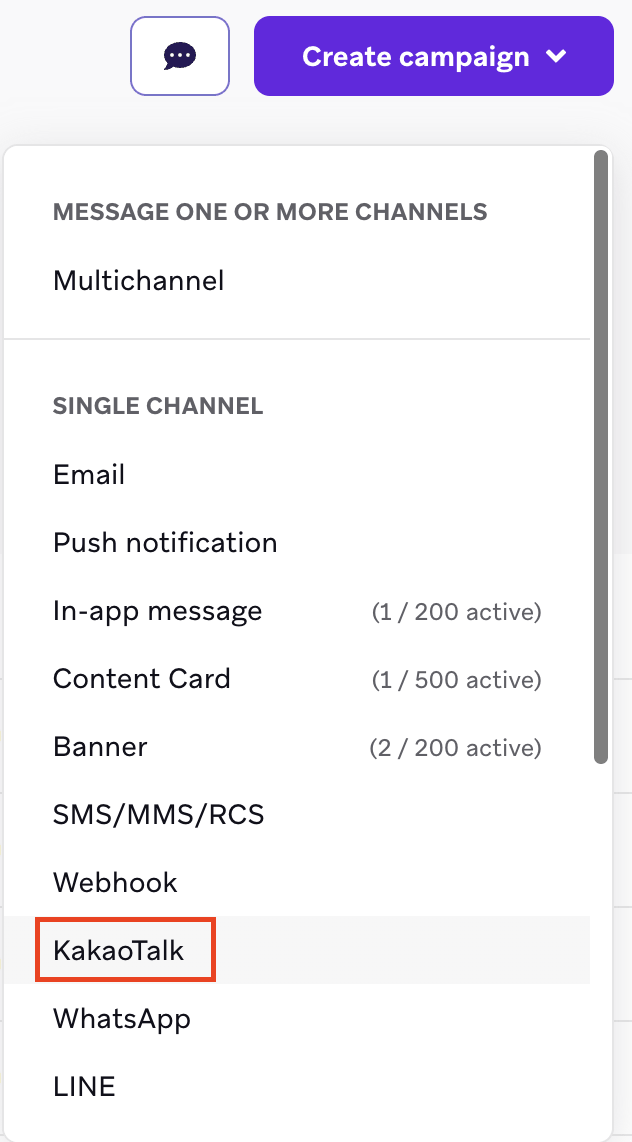Choose Content Card campaign
Viewport: 632px width, 1142px height.
click(142, 678)
